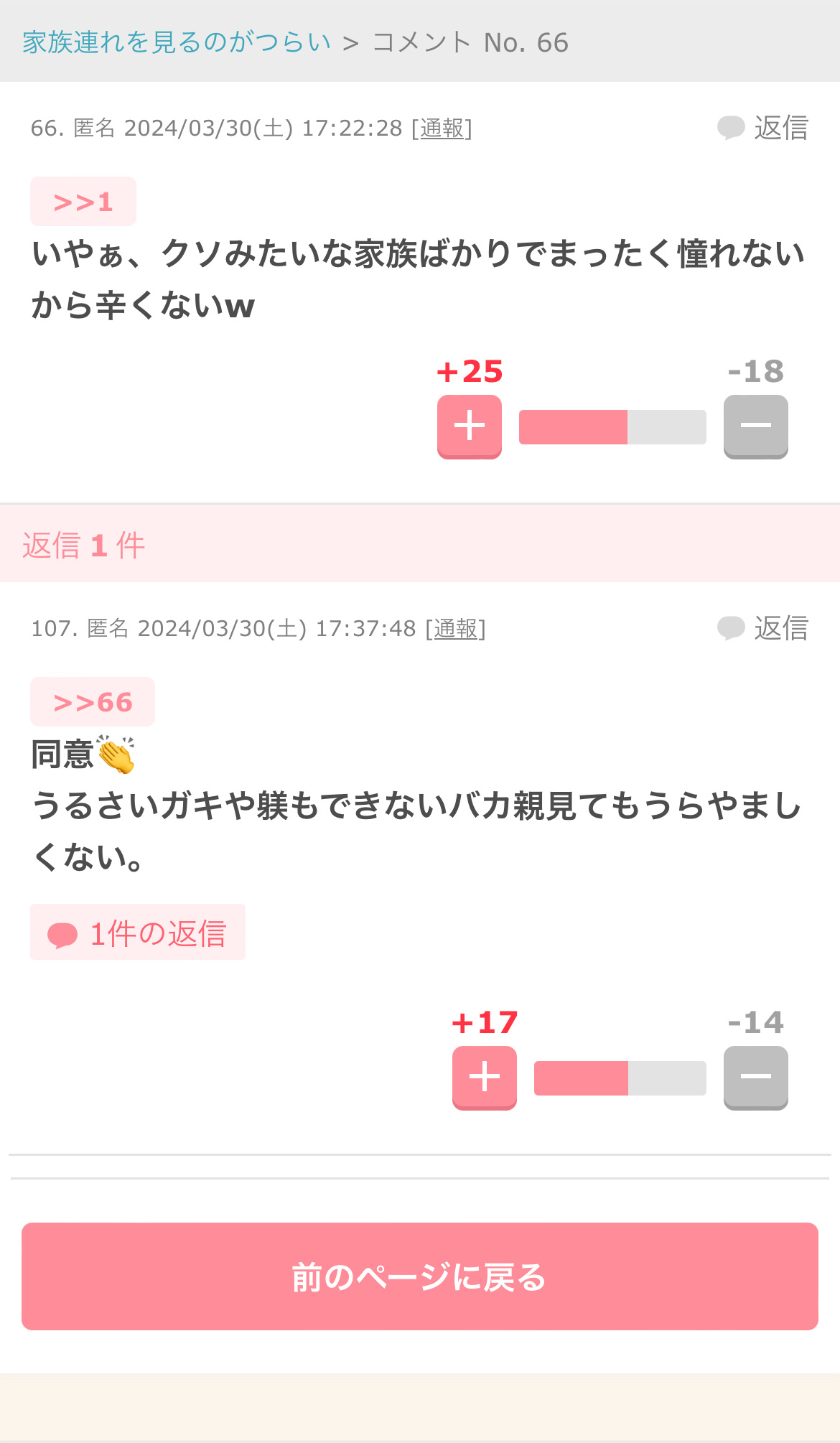Downvote comment 66 with minus button

[x=755, y=426]
